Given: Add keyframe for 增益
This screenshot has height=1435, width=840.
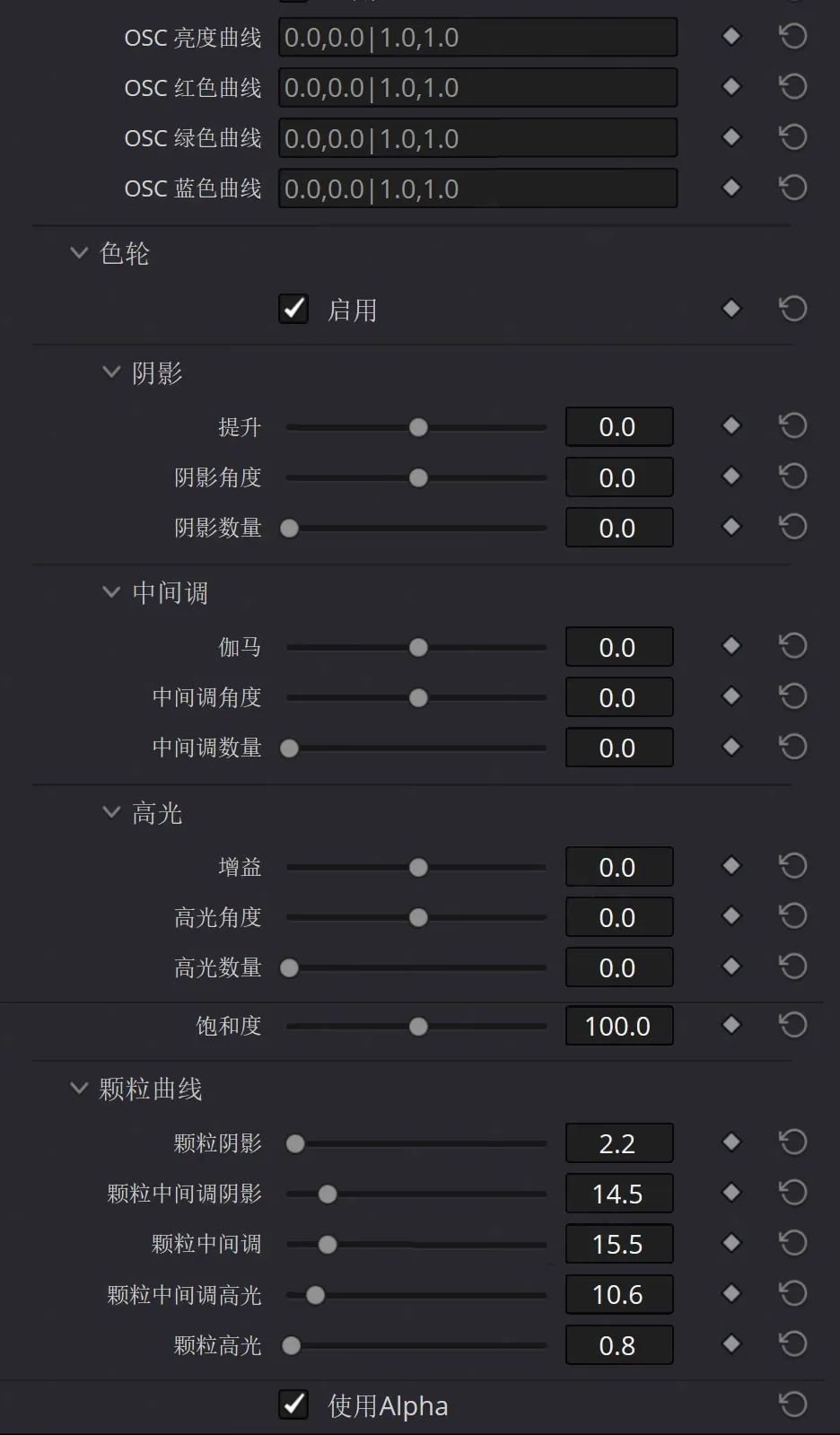Looking at the screenshot, I should pyautogui.click(x=731, y=866).
